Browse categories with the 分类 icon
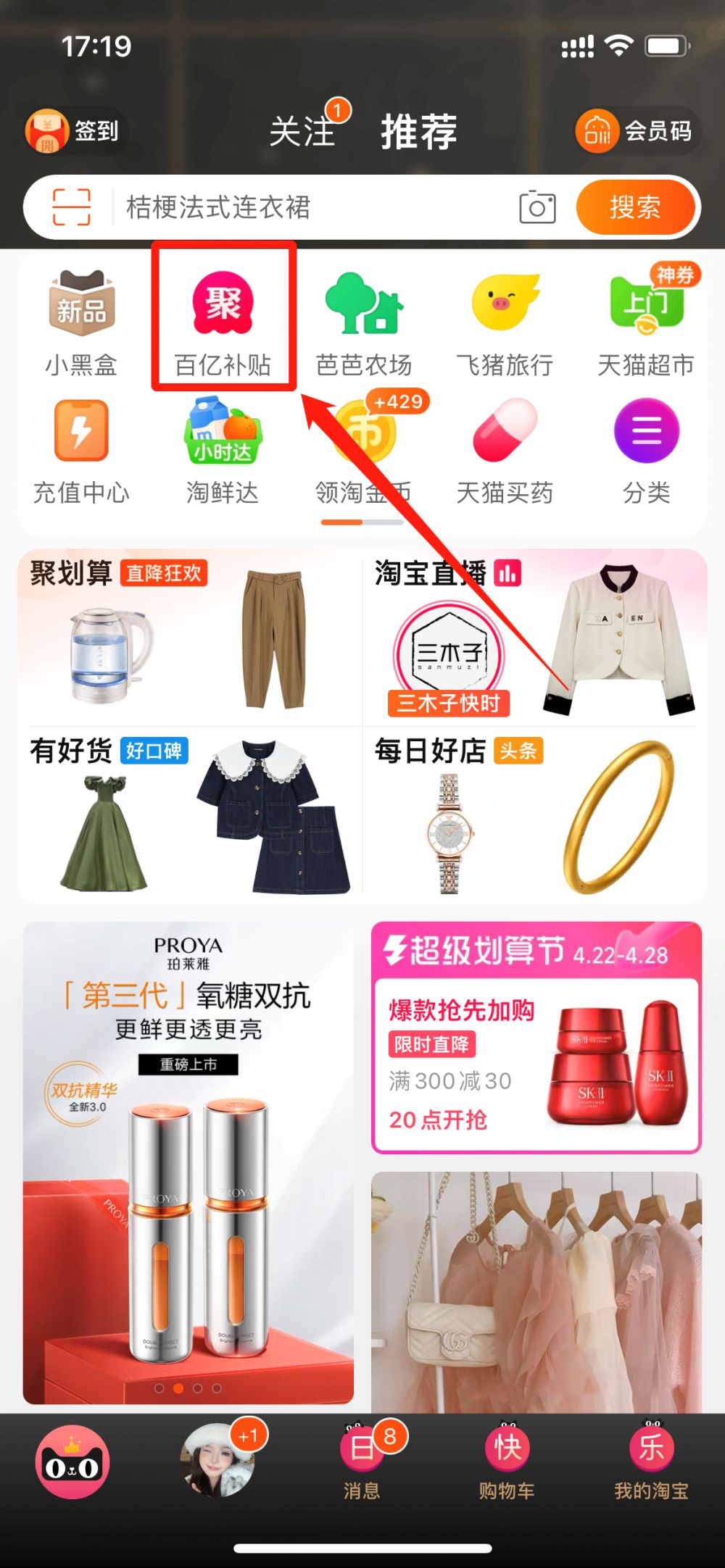 click(645, 444)
